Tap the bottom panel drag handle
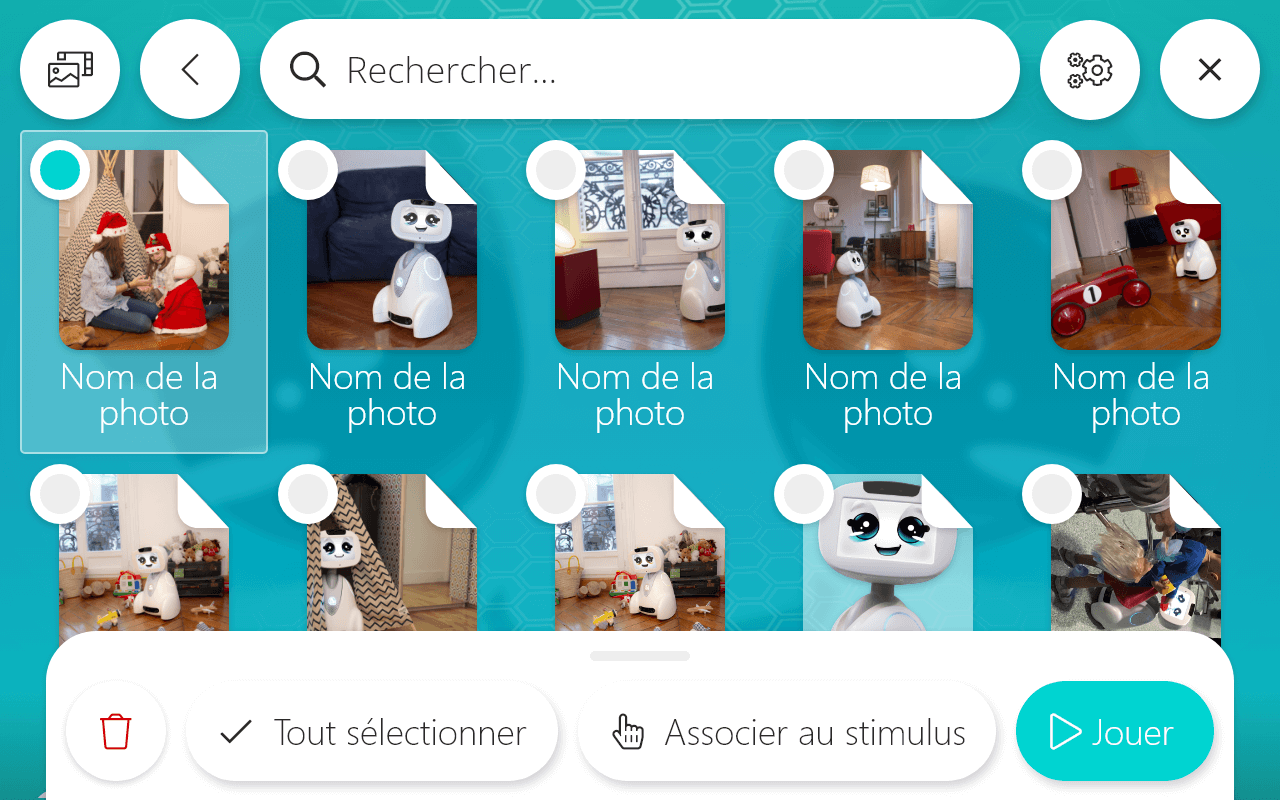The width and height of the screenshot is (1280, 800). coord(640,656)
